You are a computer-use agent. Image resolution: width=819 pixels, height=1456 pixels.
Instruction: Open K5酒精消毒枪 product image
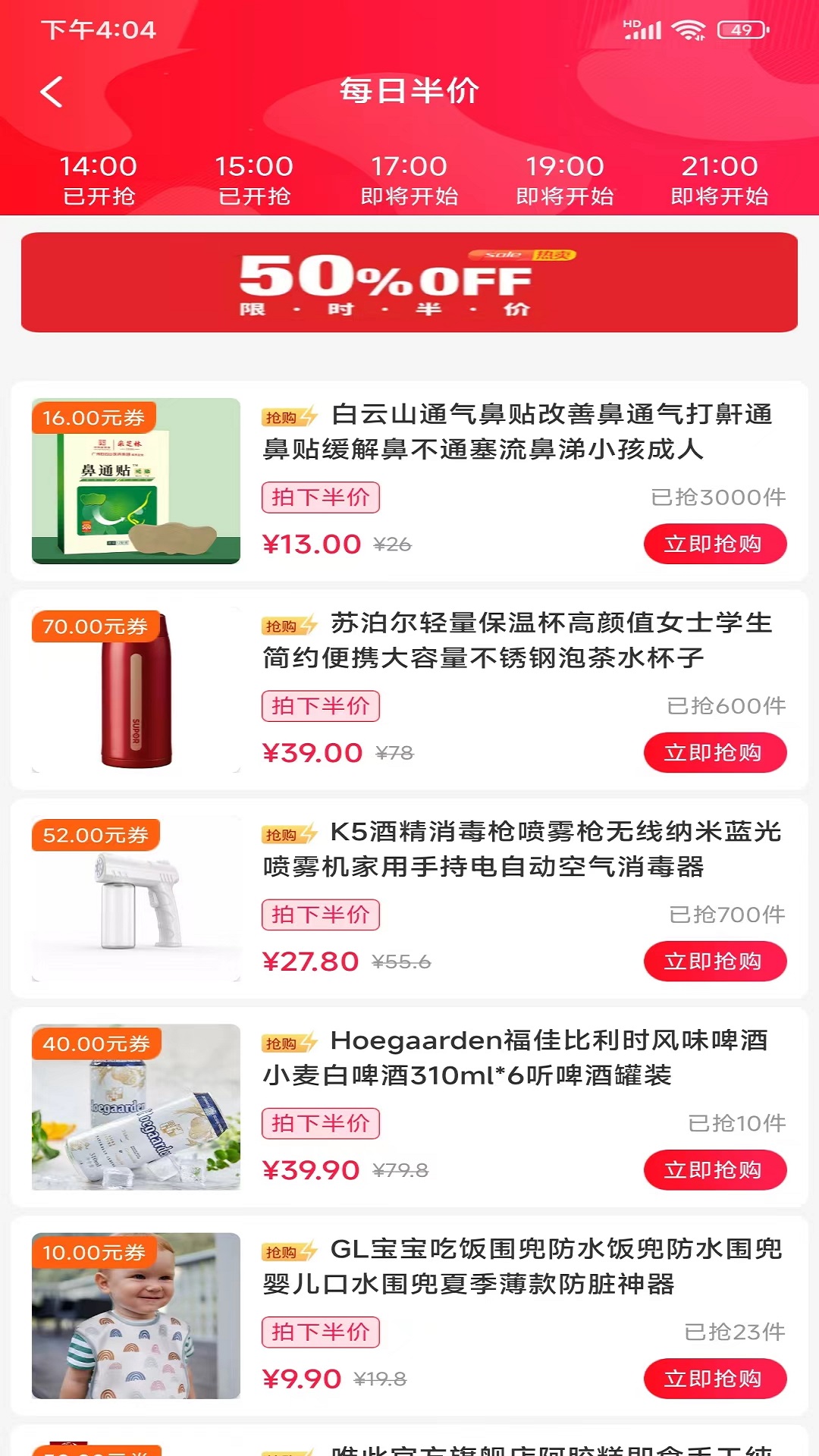(136, 898)
